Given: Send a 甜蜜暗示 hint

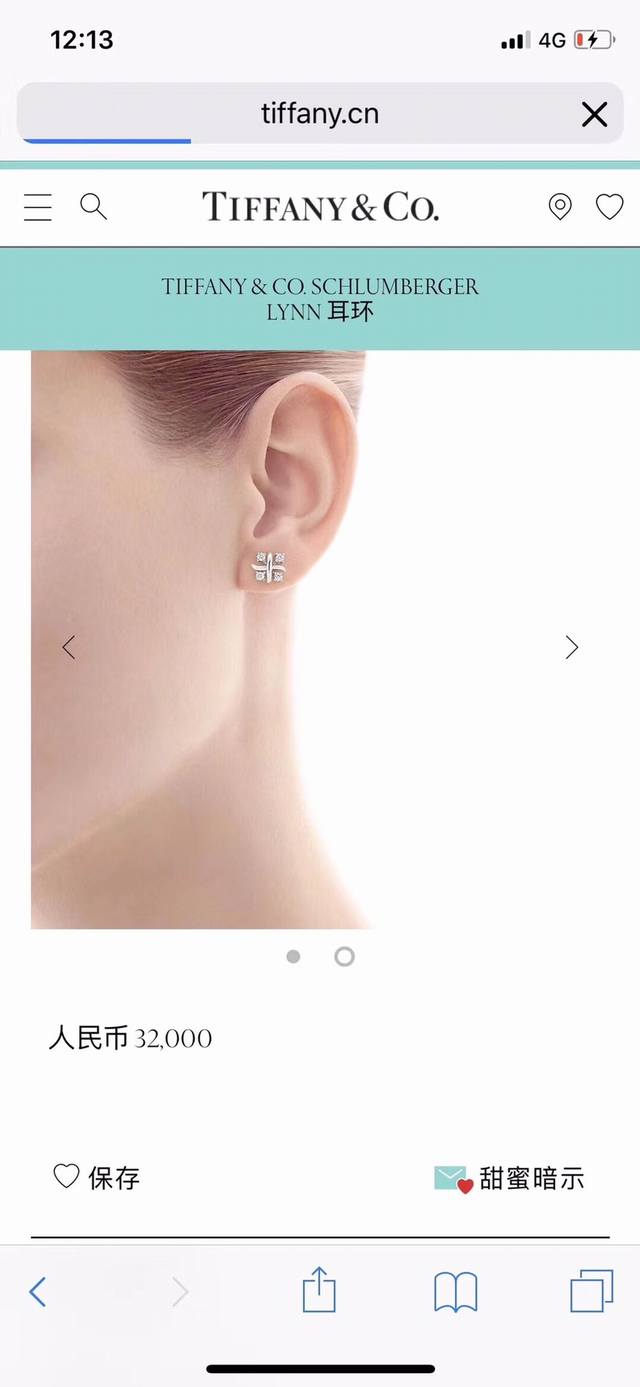Looking at the screenshot, I should (508, 1178).
